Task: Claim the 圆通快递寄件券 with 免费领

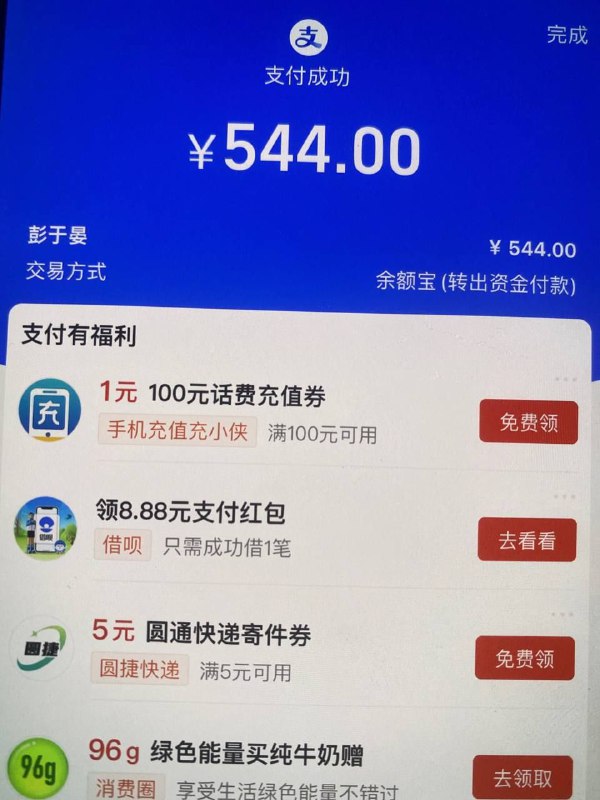Action: tap(524, 659)
